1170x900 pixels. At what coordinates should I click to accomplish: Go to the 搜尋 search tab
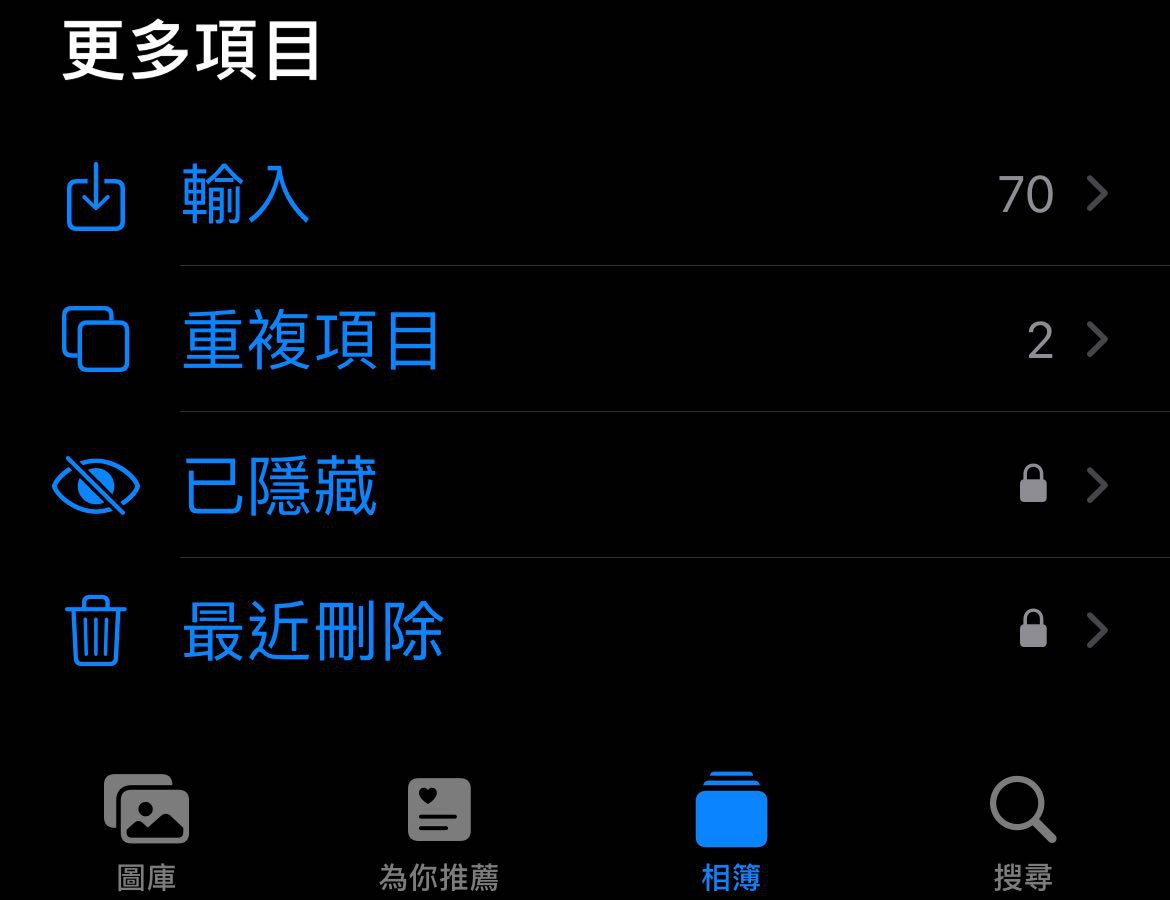[x=1023, y=830]
